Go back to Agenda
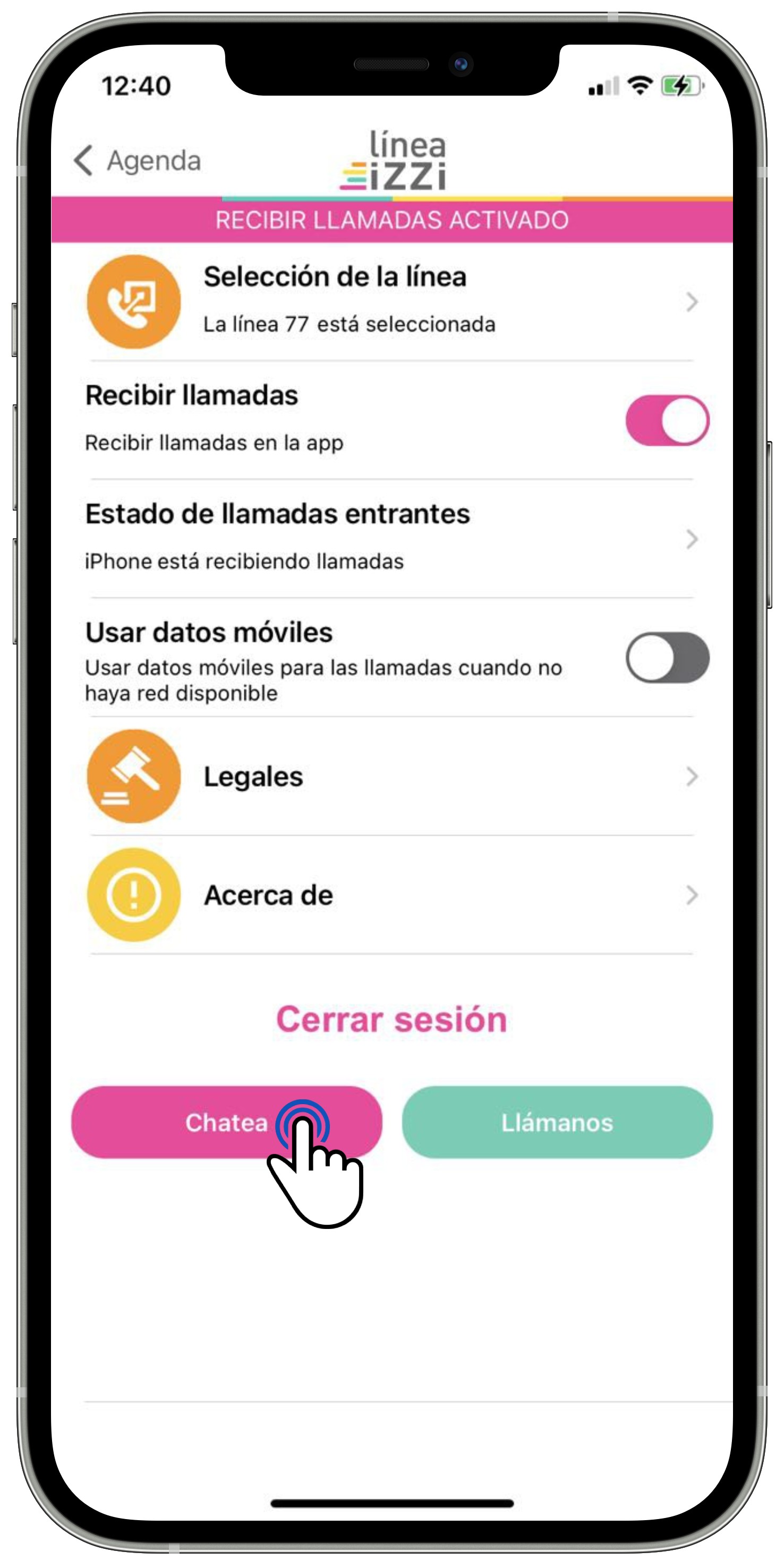This screenshot has width=784, height=1560. coord(137,160)
